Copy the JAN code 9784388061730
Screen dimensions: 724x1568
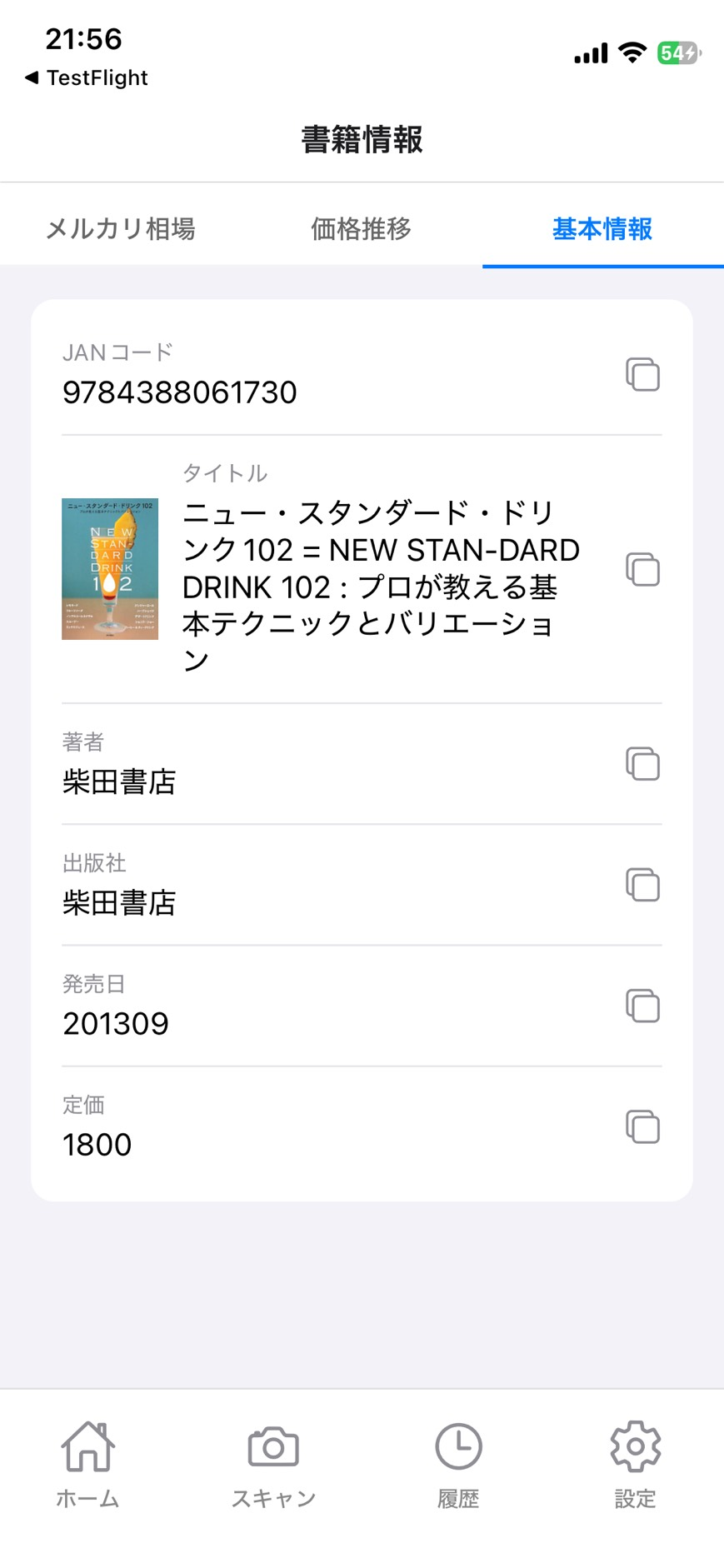[642, 374]
